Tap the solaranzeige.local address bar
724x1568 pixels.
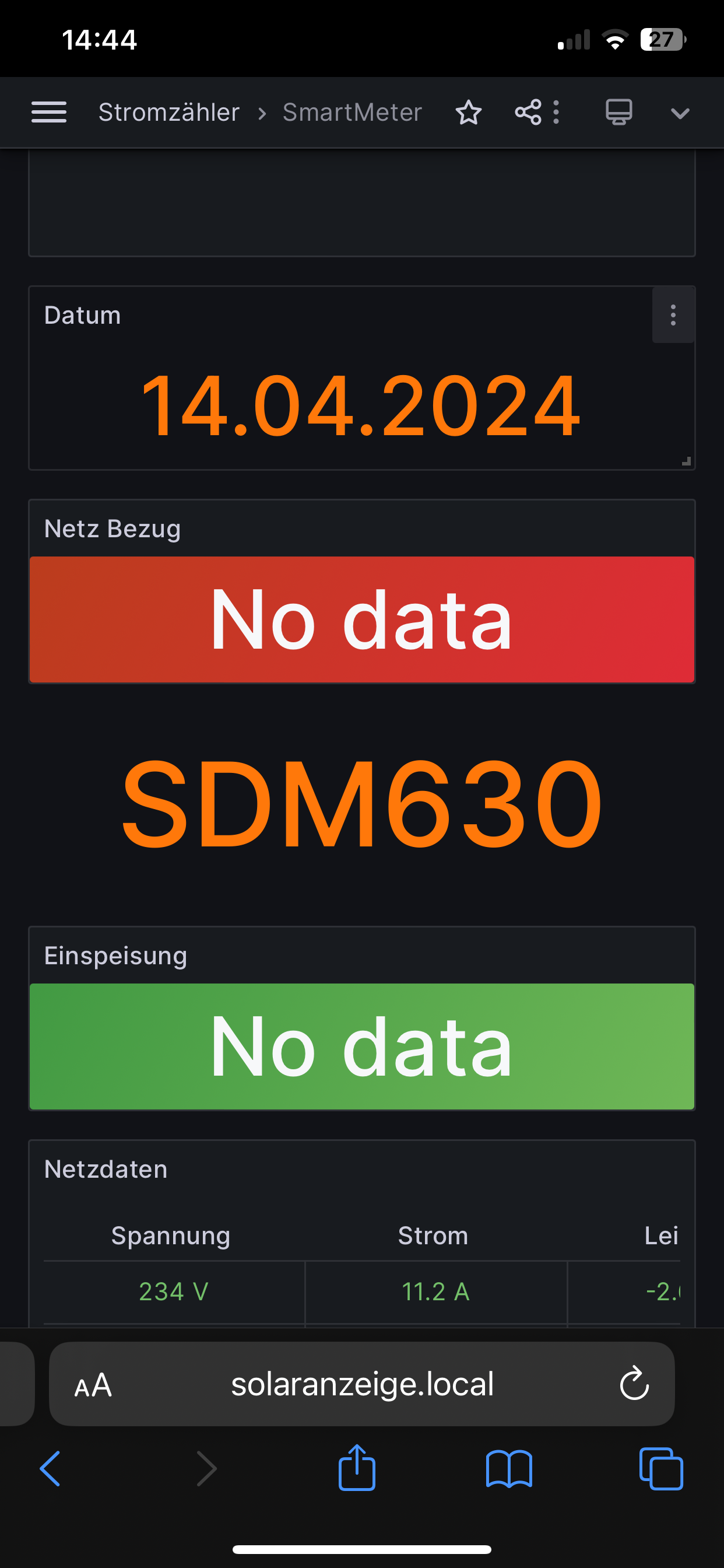click(362, 1385)
